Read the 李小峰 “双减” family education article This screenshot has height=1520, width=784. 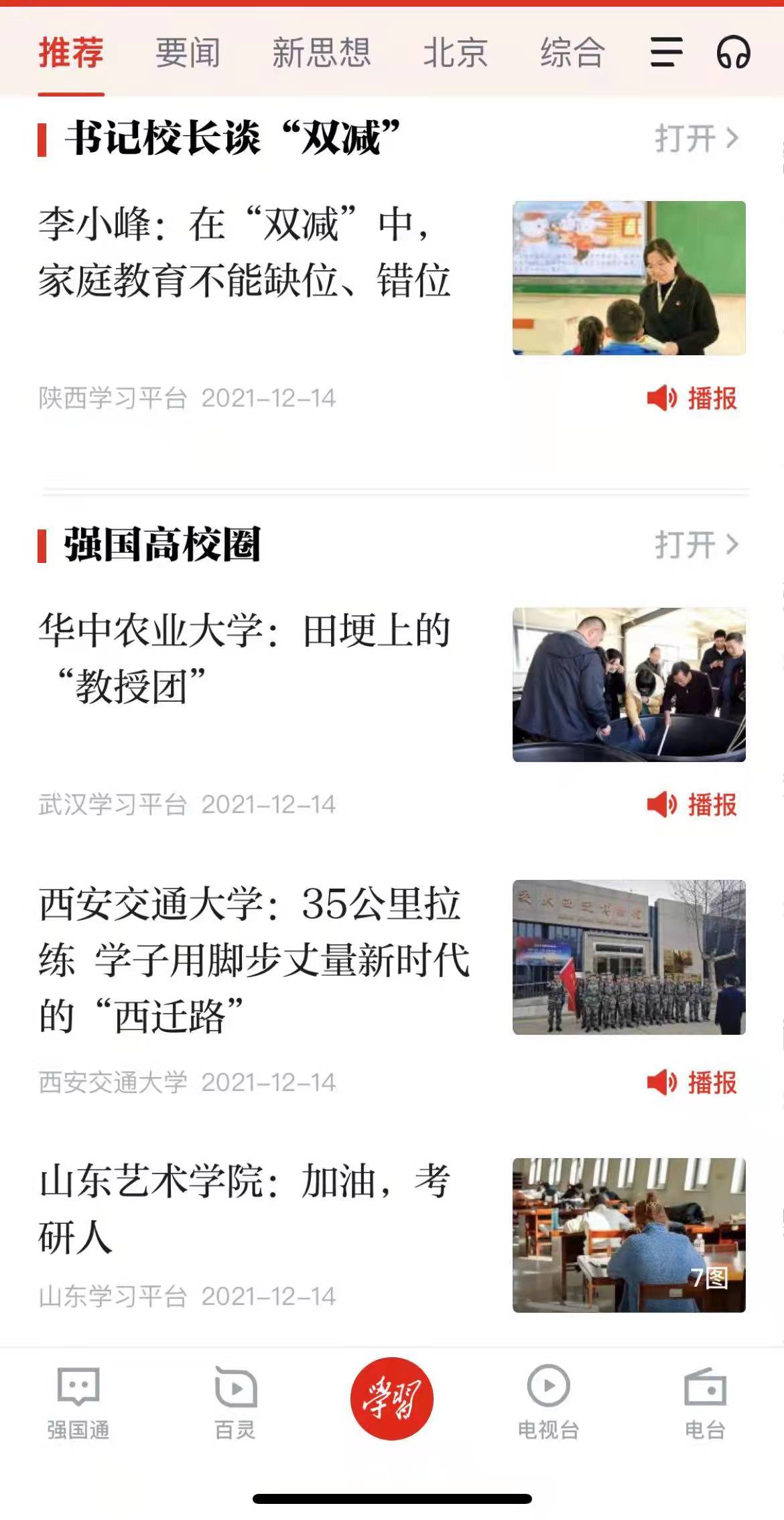(245, 252)
